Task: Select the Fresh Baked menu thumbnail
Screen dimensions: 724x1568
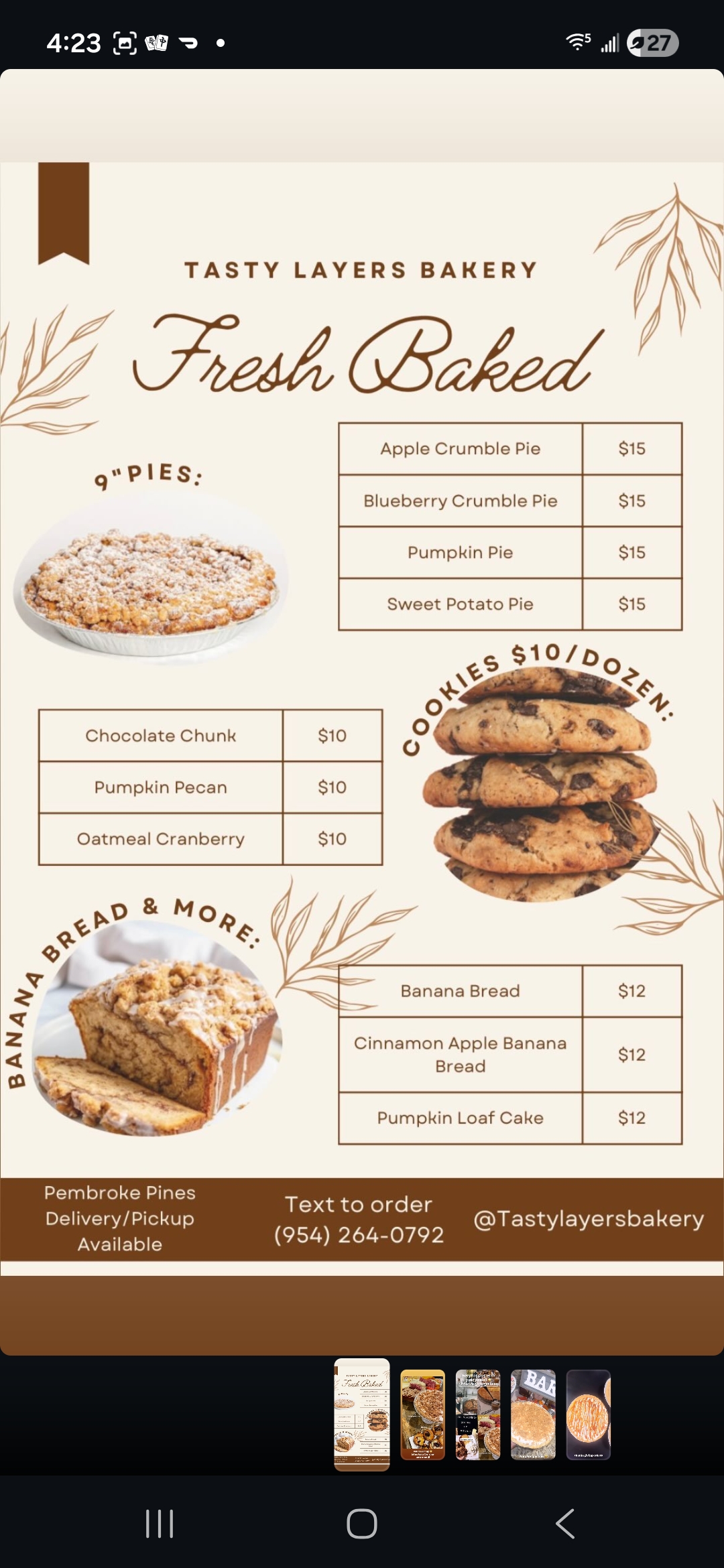Action: pyautogui.click(x=362, y=1415)
